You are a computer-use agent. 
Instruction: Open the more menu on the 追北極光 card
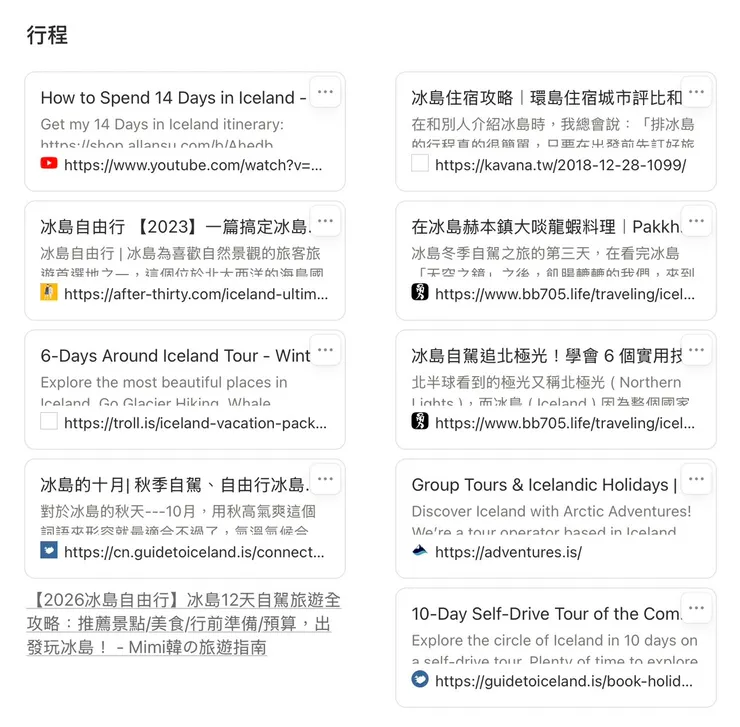696,350
